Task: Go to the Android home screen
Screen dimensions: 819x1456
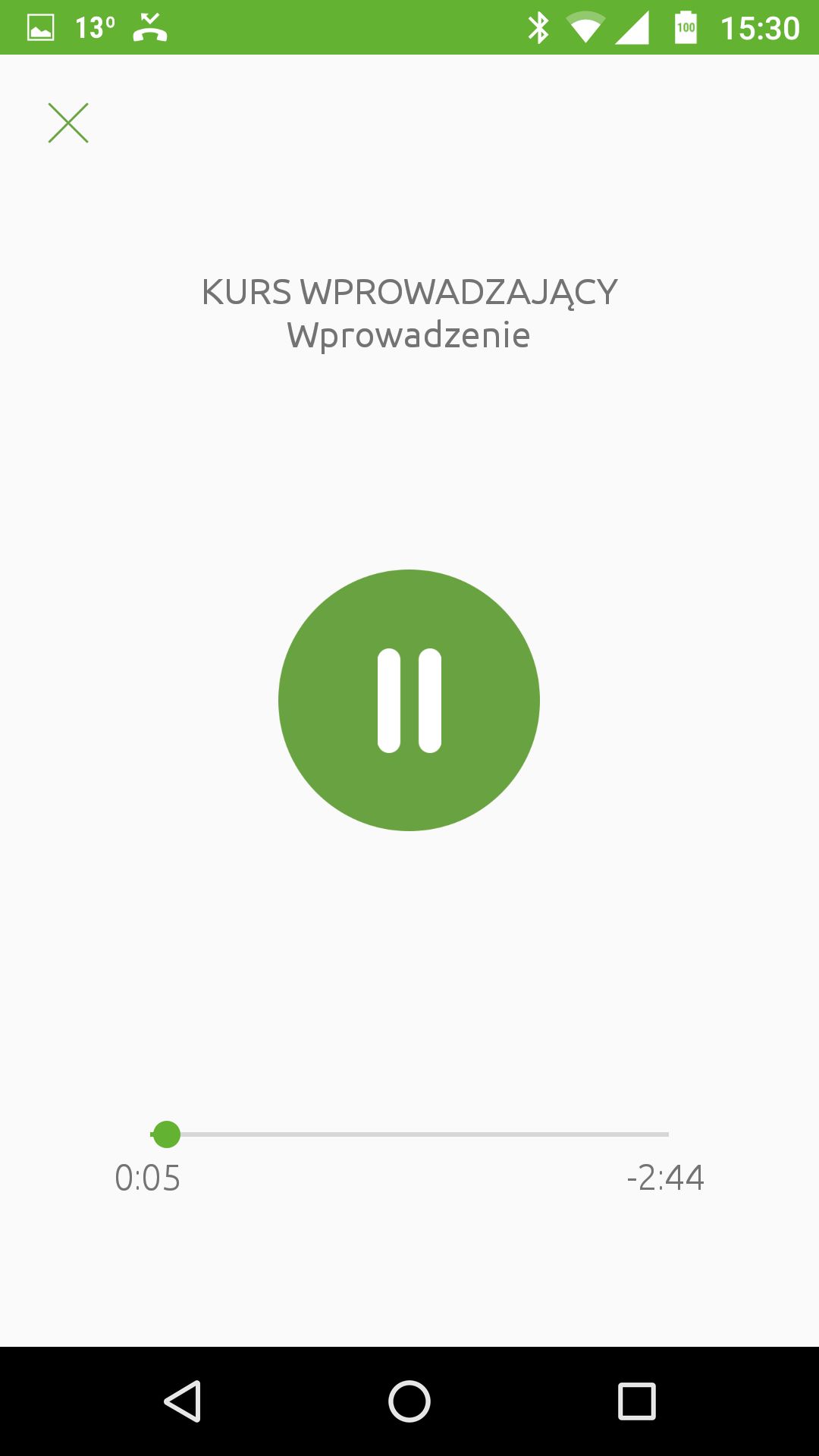Action: coord(409,1401)
